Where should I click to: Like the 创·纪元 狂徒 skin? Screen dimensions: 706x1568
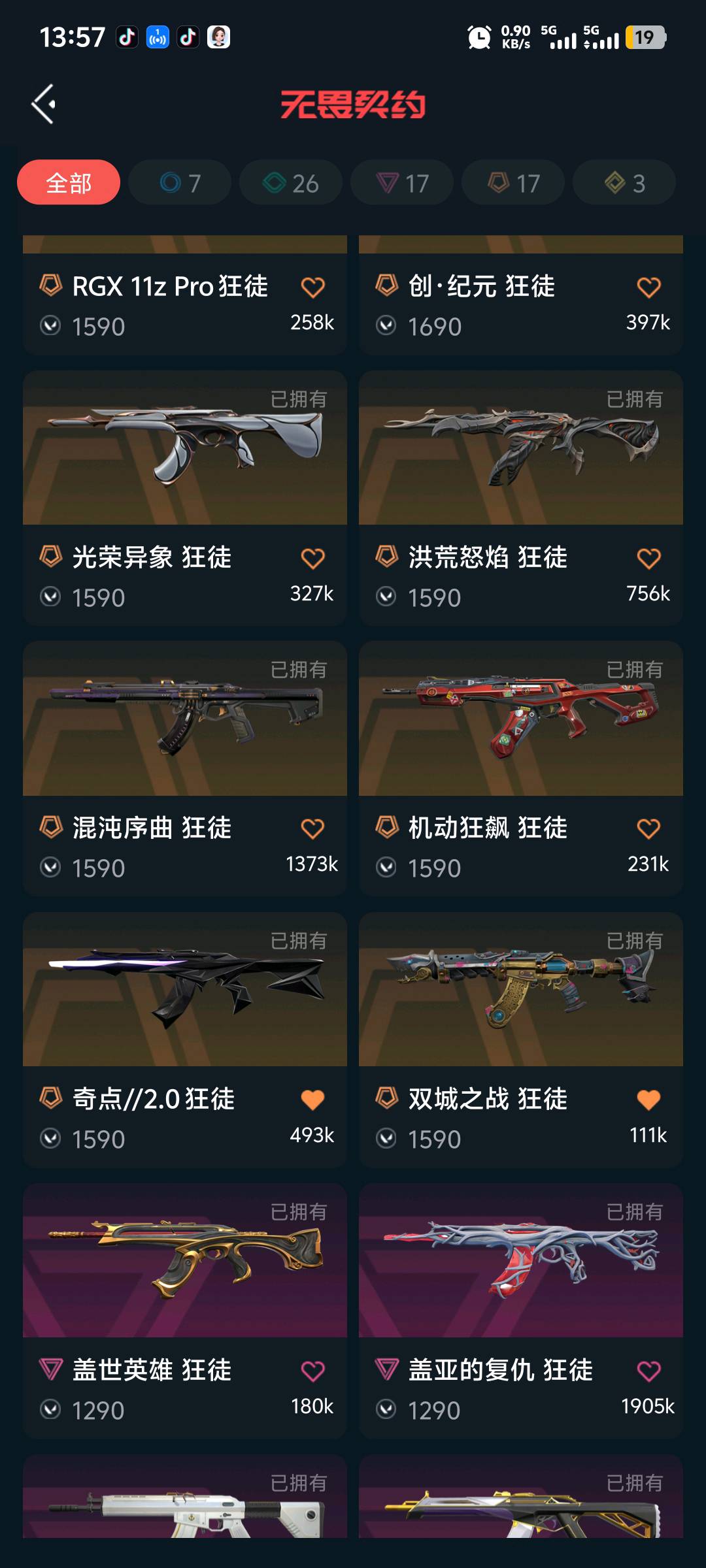click(648, 287)
